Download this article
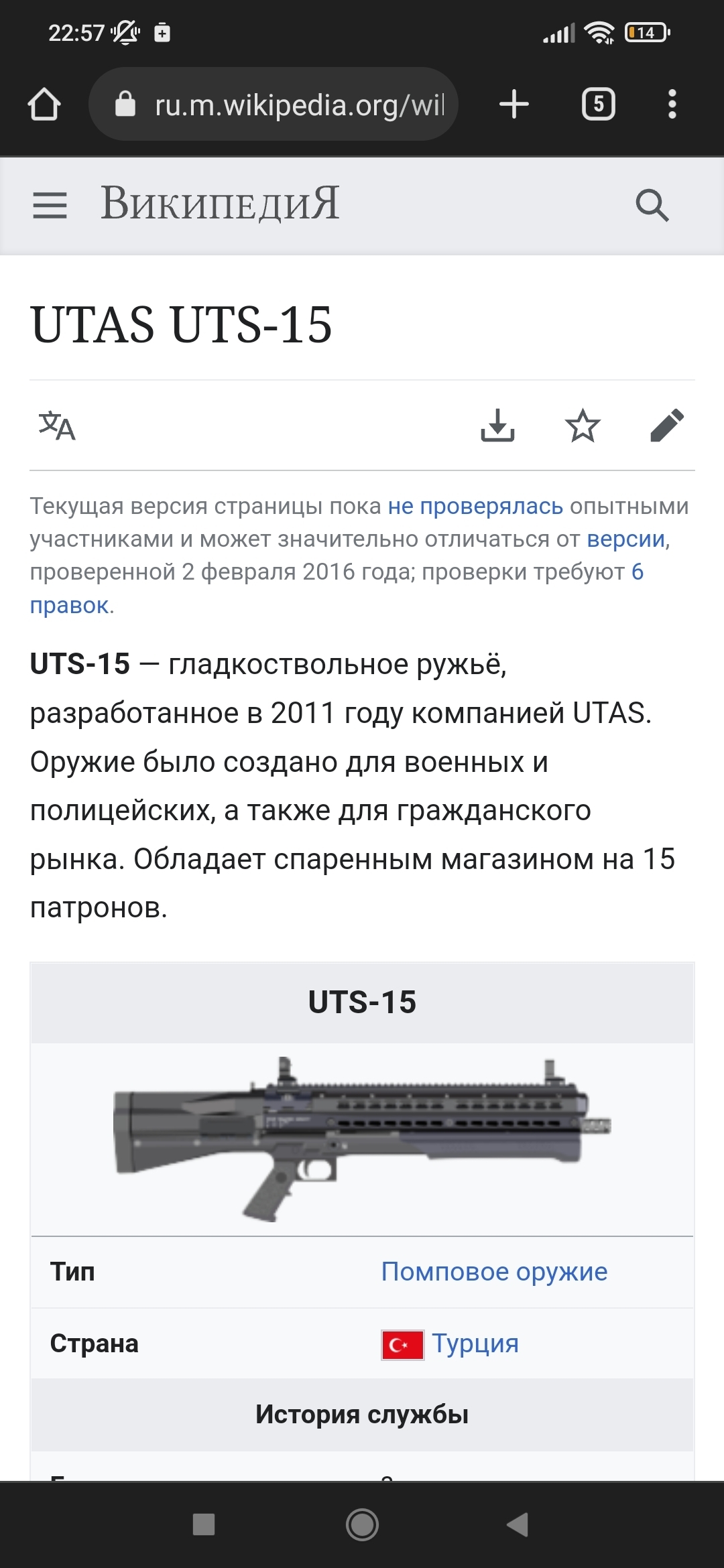 [497, 426]
